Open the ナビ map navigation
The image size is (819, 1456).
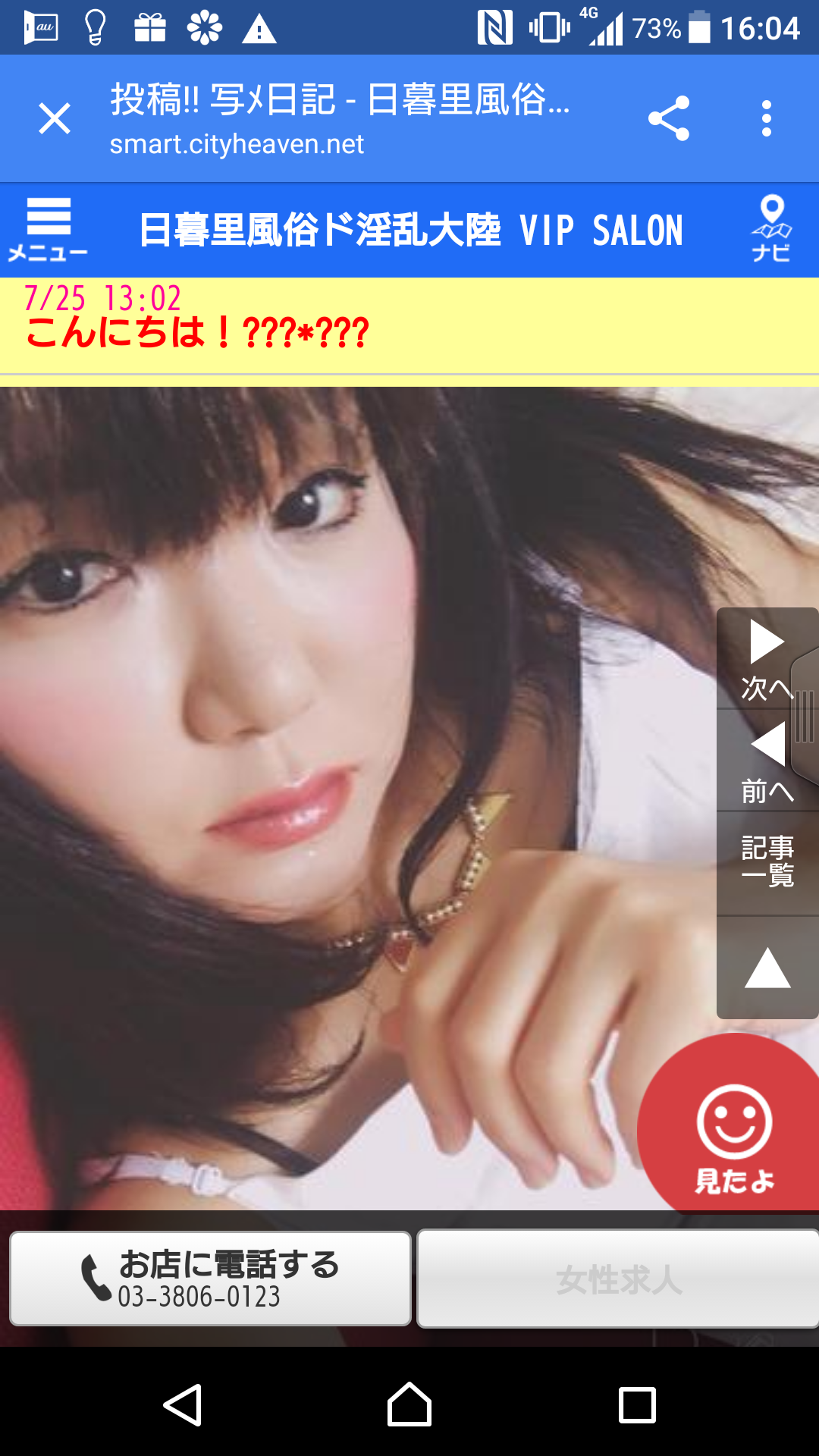[771, 229]
